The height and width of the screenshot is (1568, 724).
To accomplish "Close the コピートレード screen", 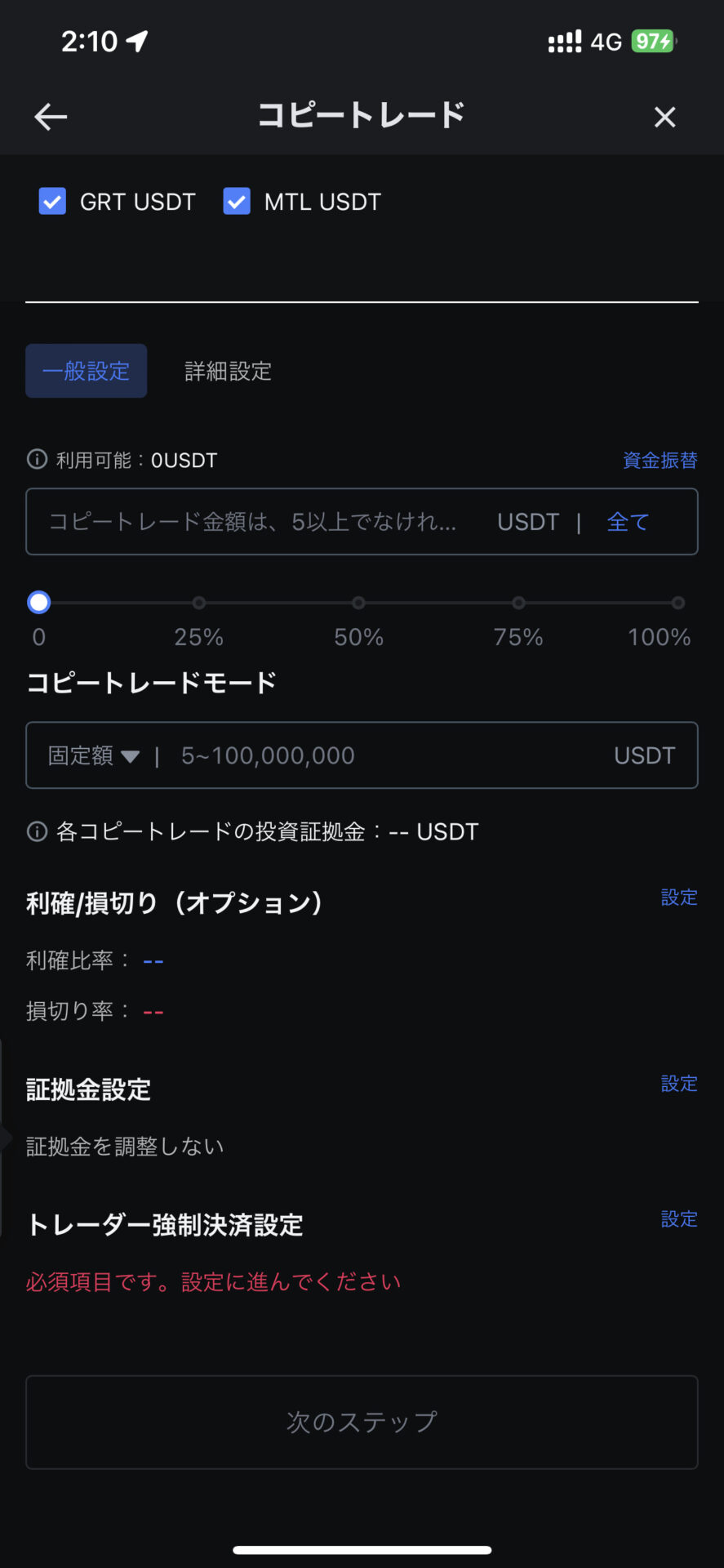I will [x=665, y=117].
